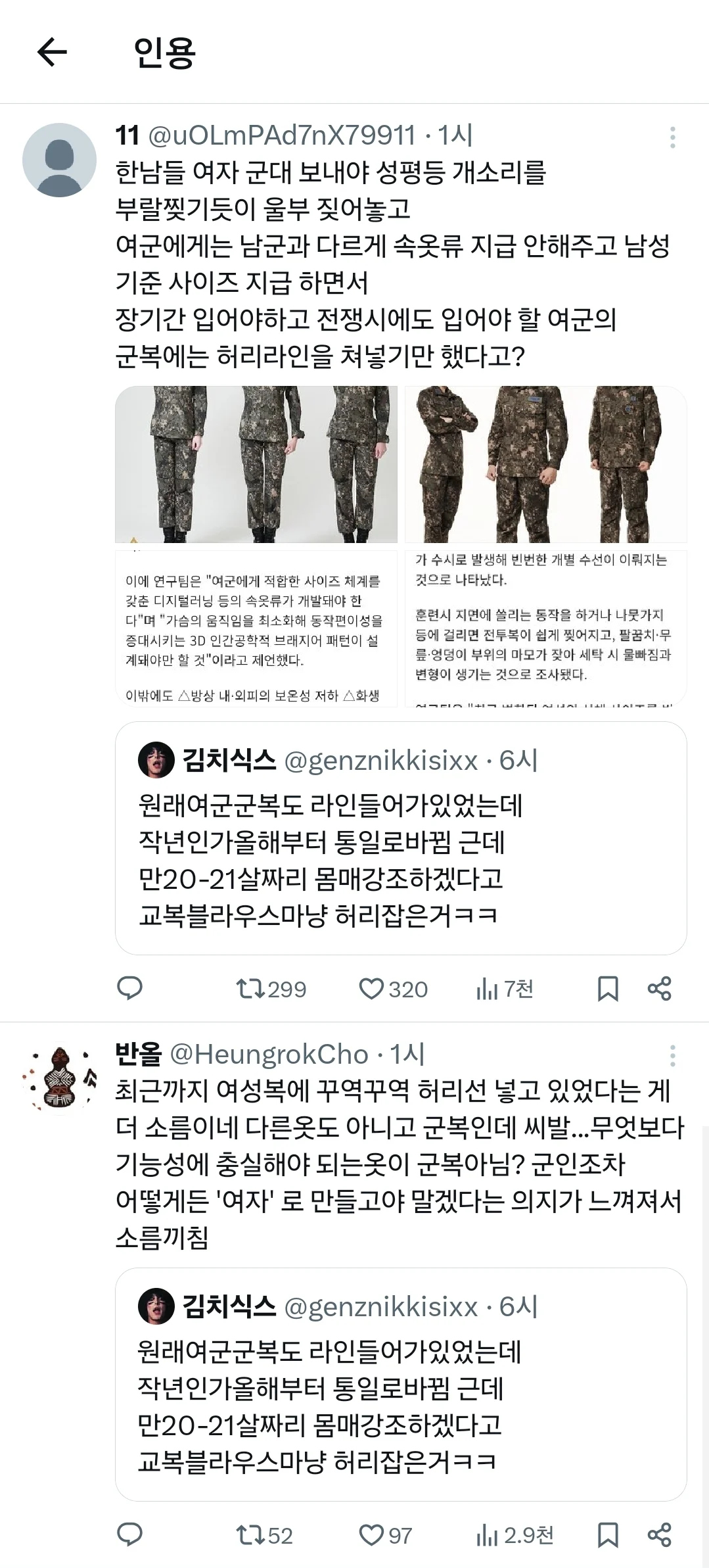The height and width of the screenshot is (1568, 709).
Task: Open overflow menu on the @uOLmPAd7nX79911 post
Action: pos(672,137)
